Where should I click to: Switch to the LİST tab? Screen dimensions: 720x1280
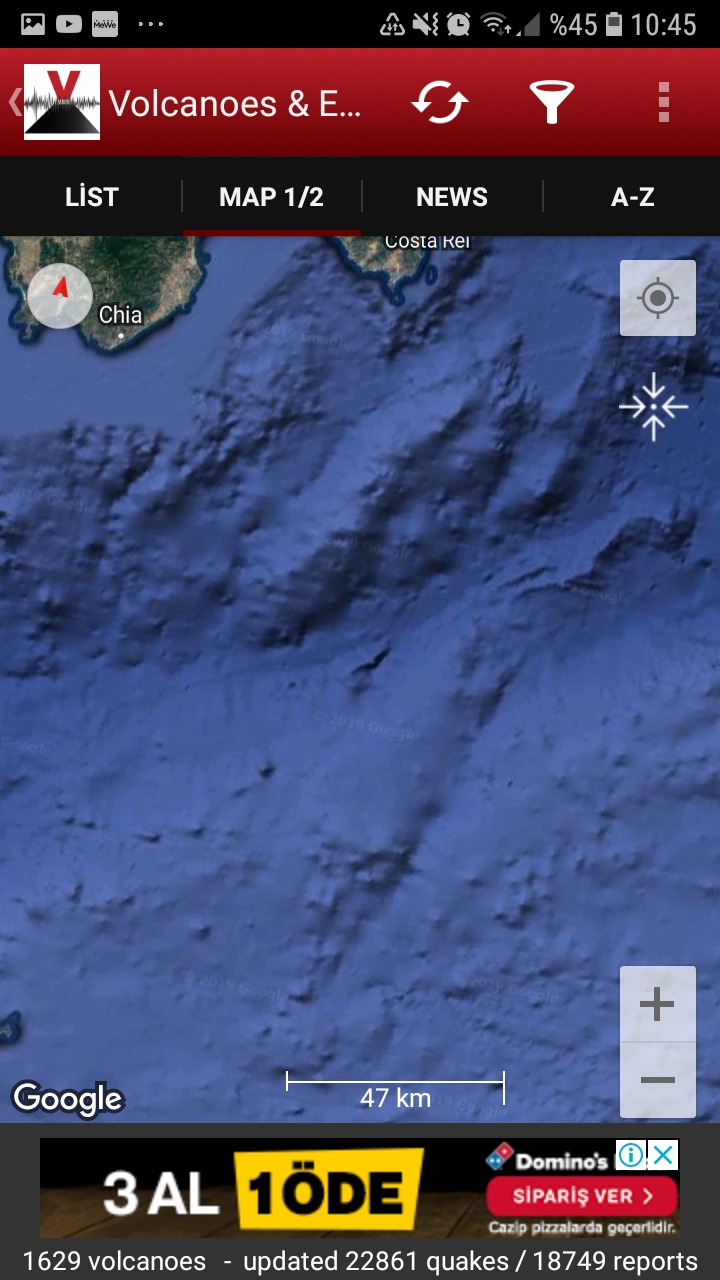pyautogui.click(x=91, y=197)
